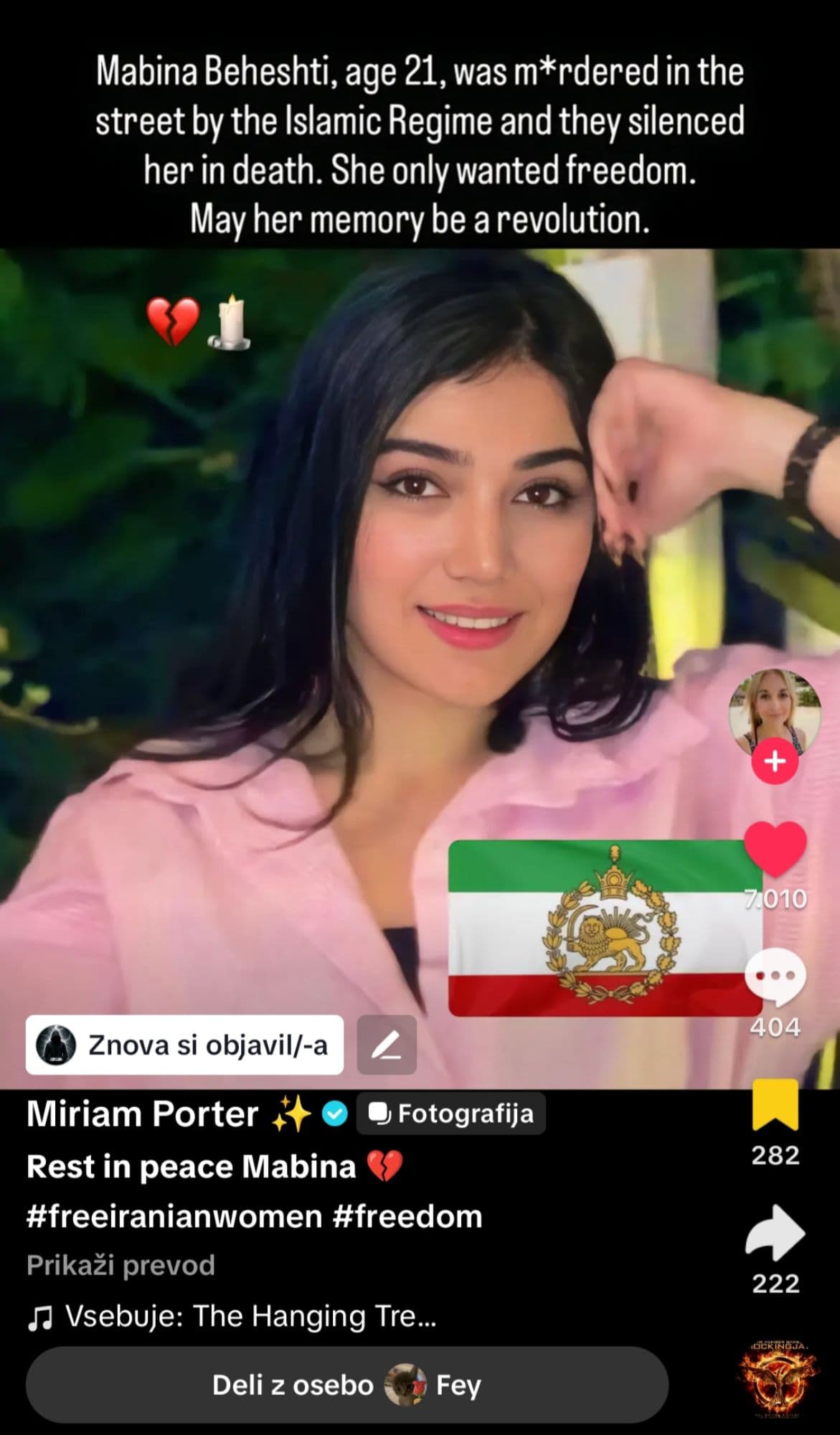Open the spinning sound disc

778,1378
